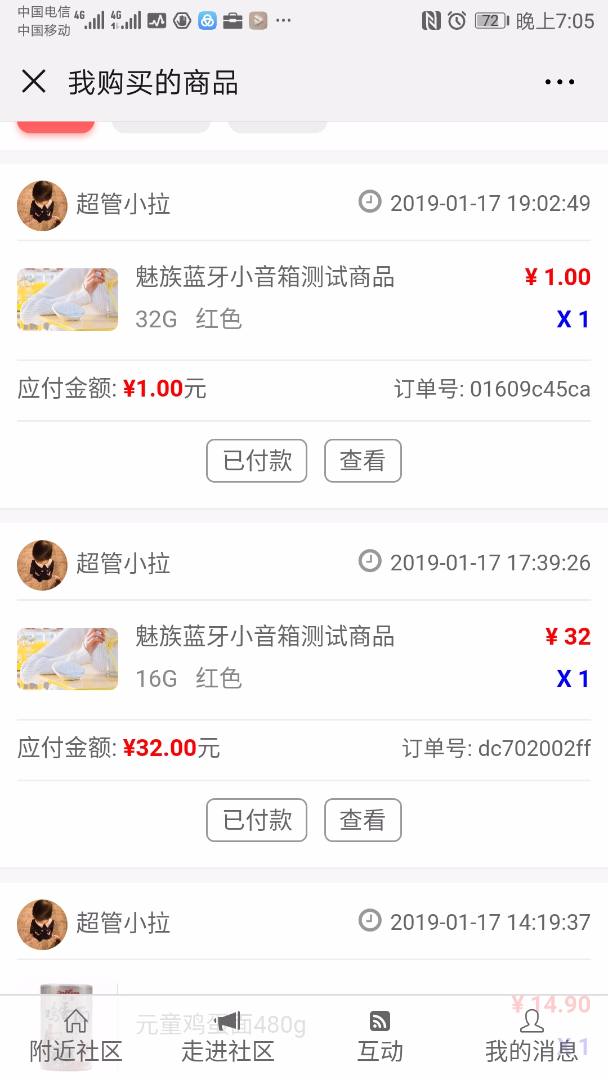Go to the 走进社区 tab
The width and height of the screenshot is (608, 1080).
[228, 1037]
